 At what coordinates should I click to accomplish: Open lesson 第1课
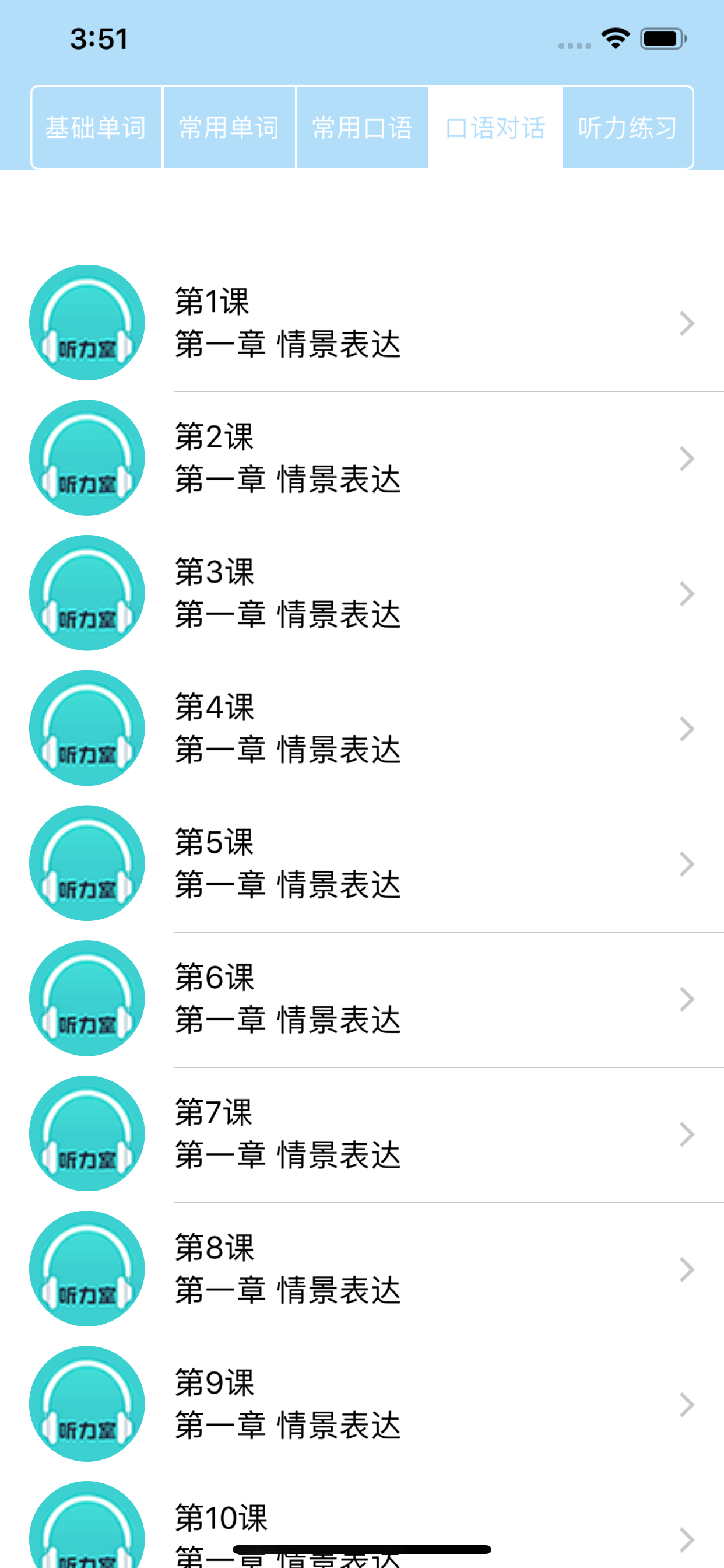(362, 323)
